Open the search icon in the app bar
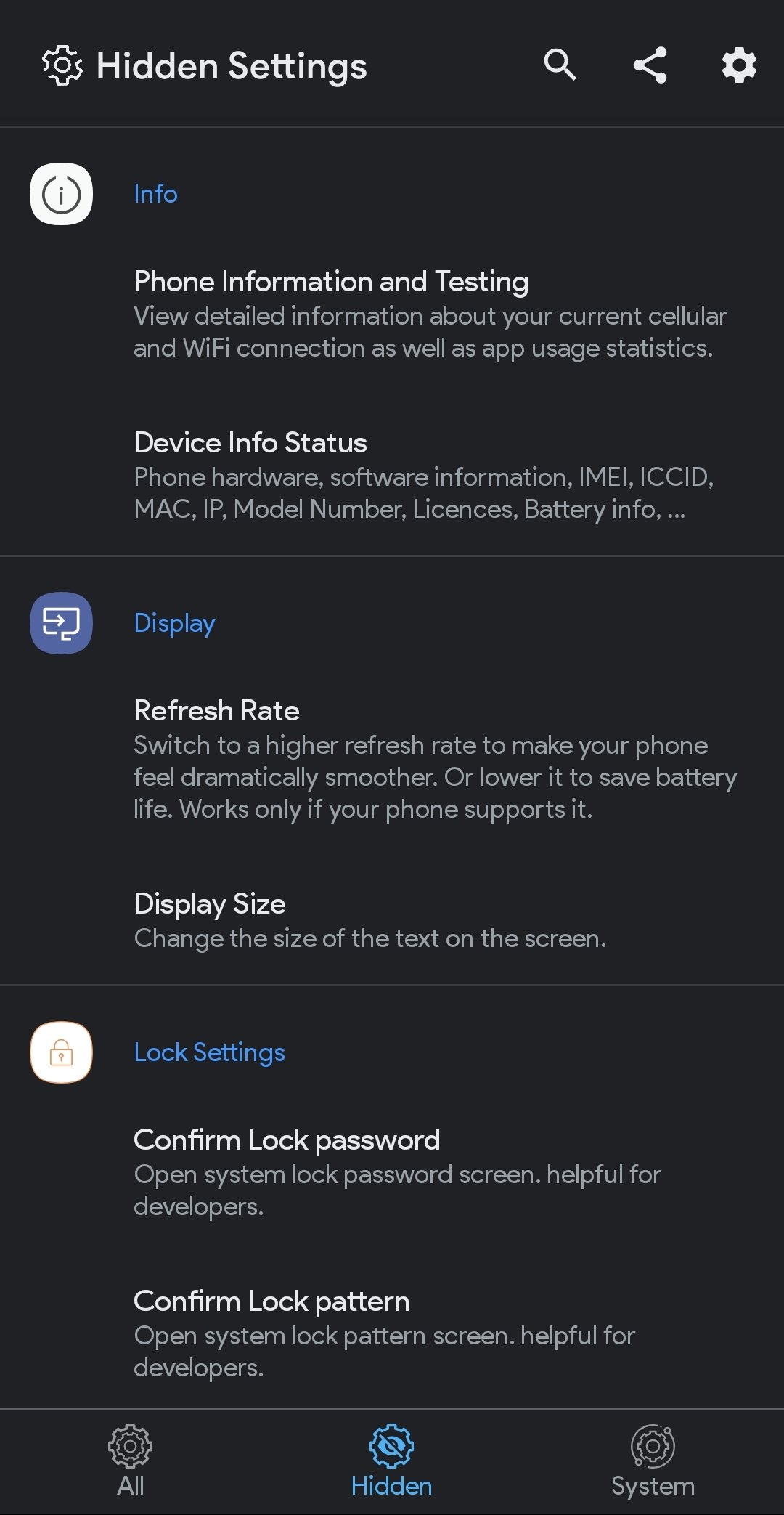 coord(560,65)
